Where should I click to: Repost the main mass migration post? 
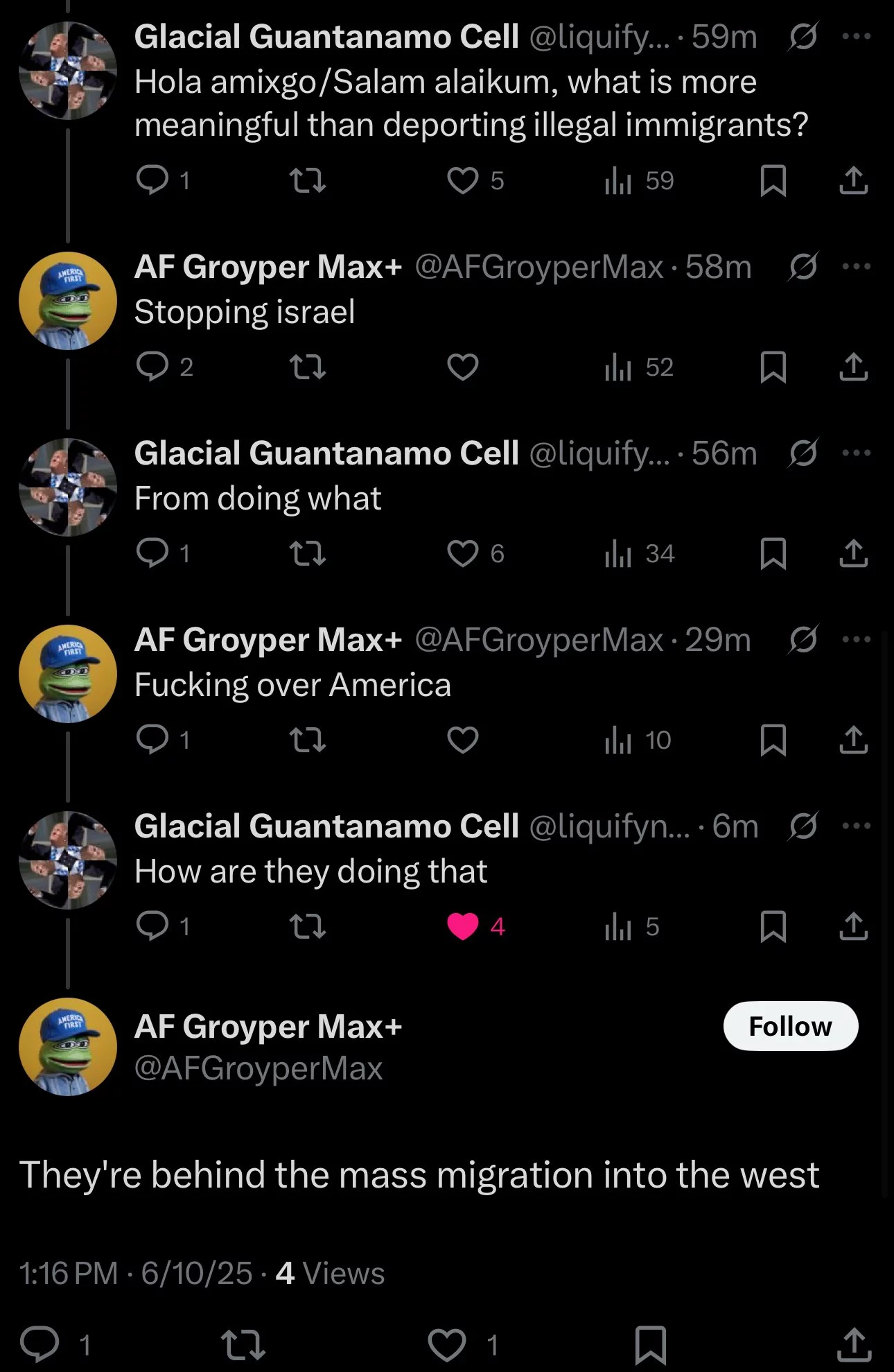243,1346
